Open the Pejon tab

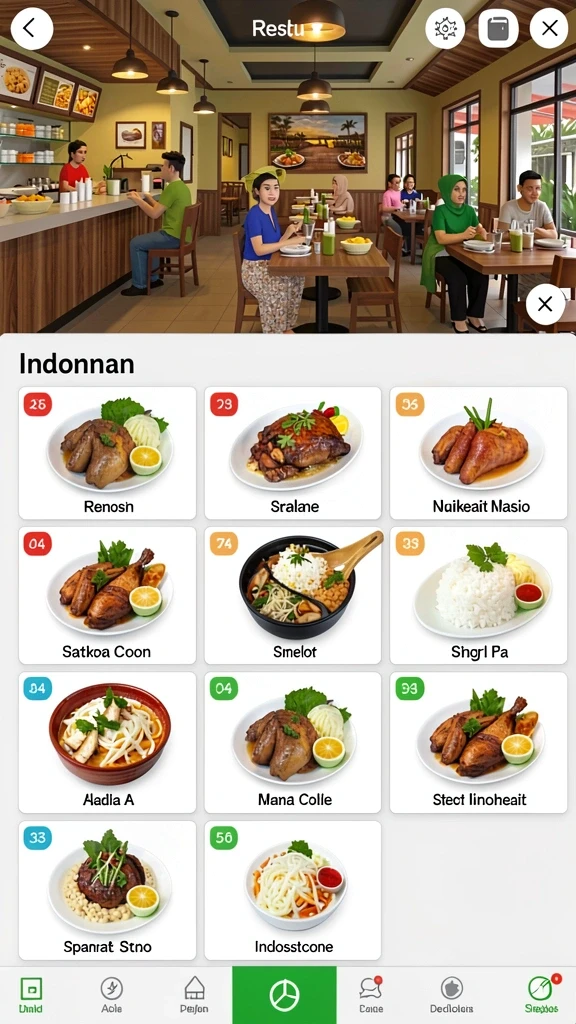pyautogui.click(x=194, y=995)
